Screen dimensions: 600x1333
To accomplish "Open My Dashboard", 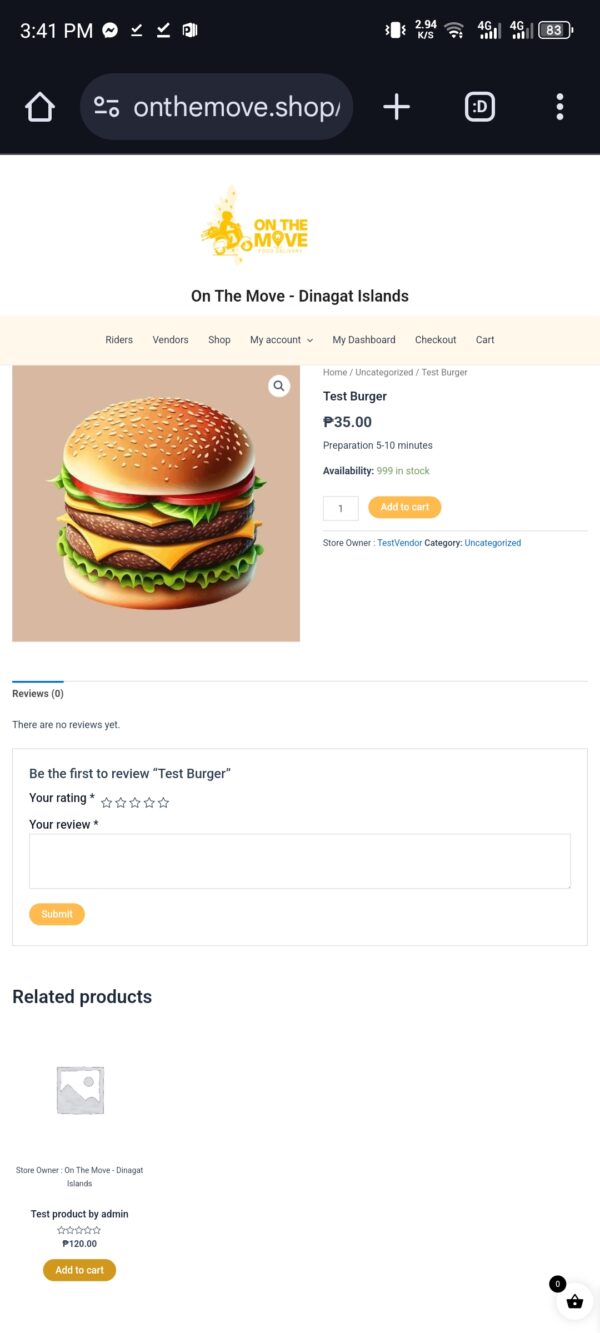I will 364,340.
